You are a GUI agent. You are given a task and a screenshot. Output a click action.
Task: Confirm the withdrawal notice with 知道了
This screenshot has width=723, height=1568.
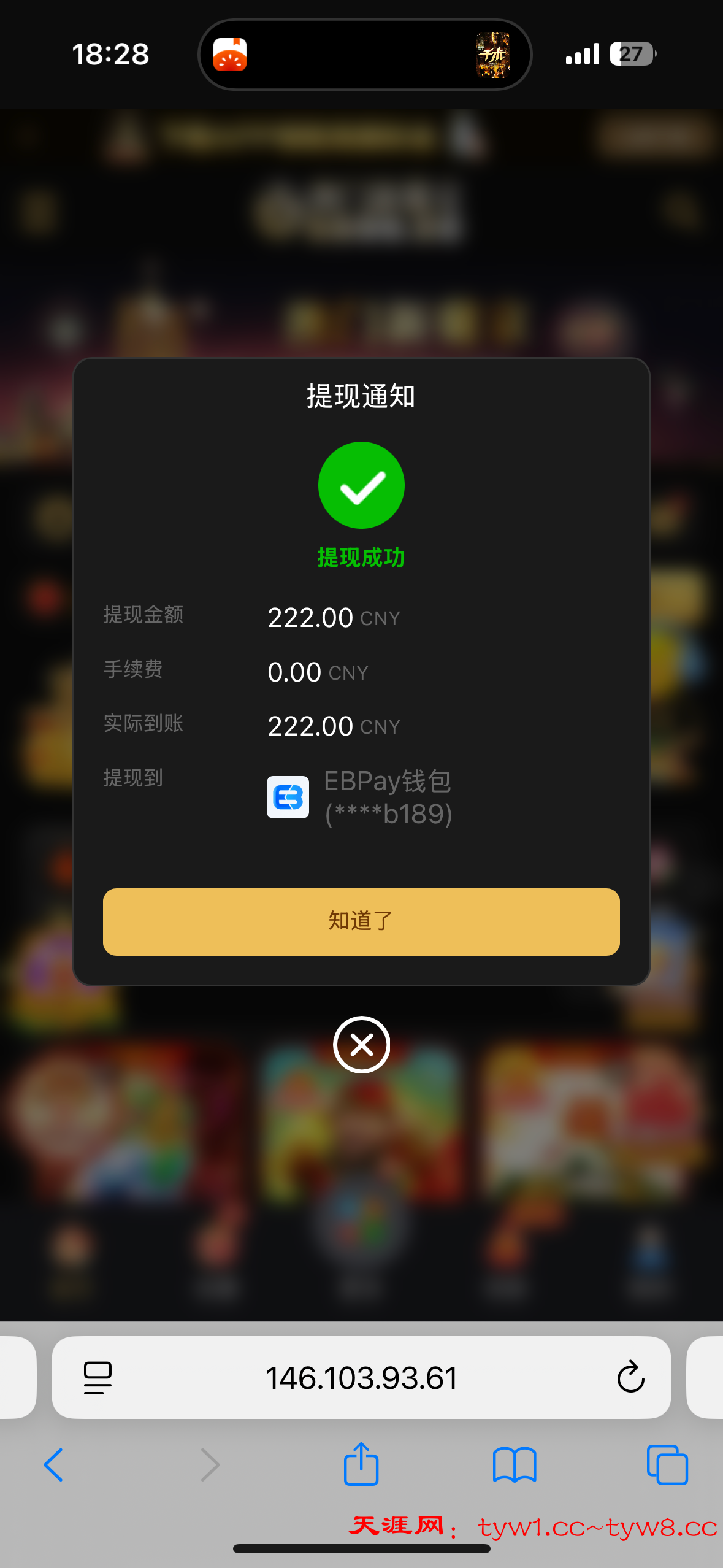tap(361, 921)
